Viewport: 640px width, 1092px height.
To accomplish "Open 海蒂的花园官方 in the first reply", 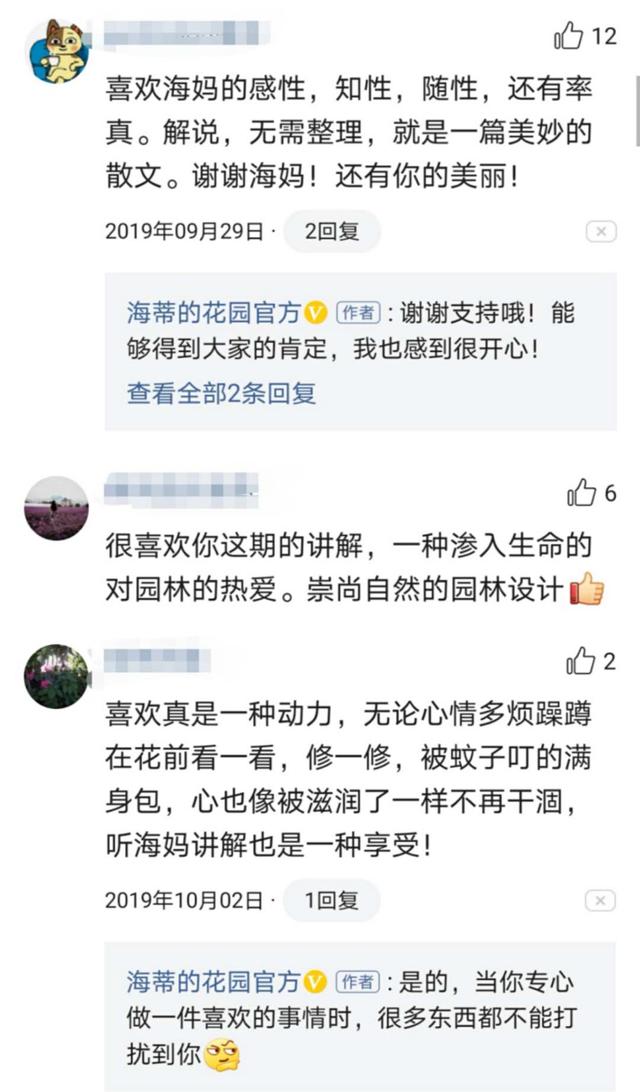I will tap(214, 313).
